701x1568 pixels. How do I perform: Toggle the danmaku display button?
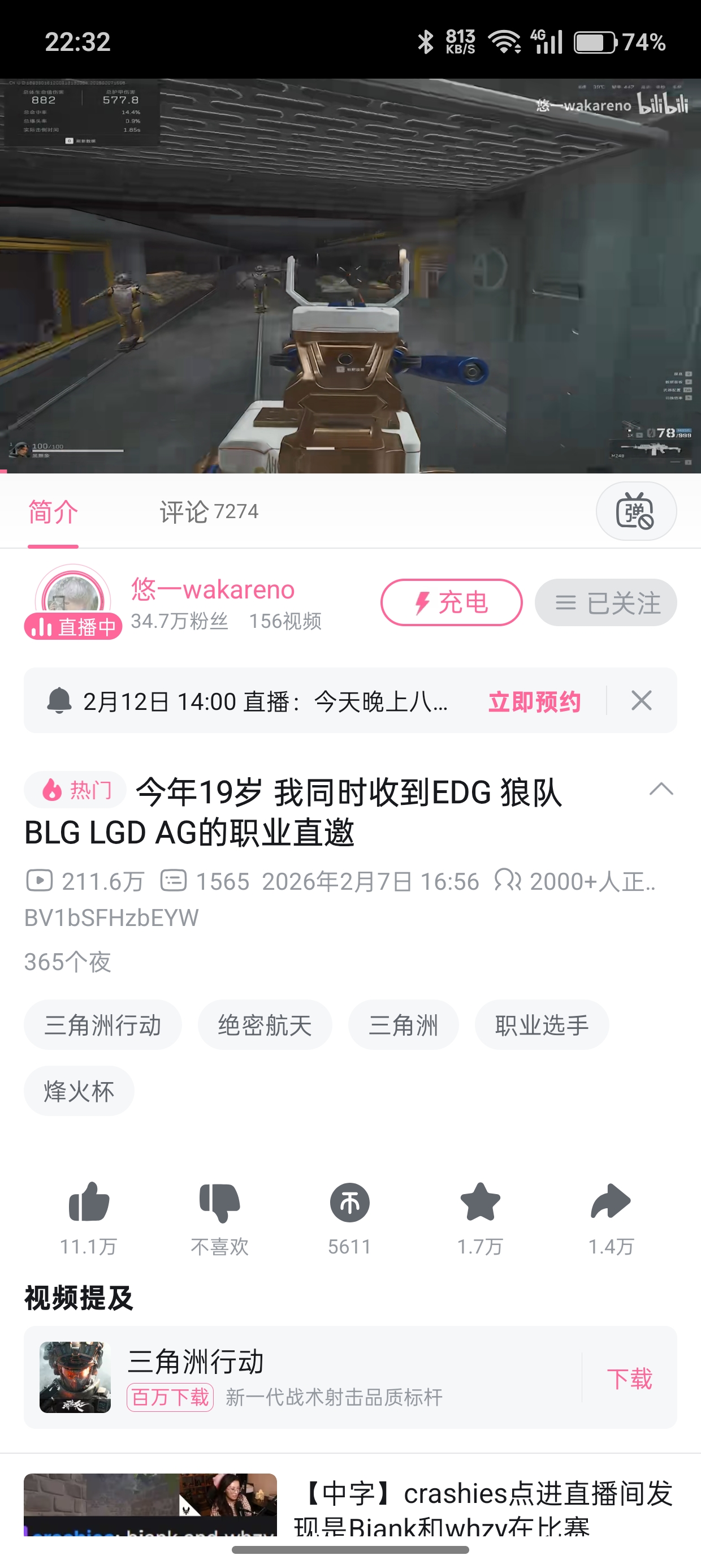click(x=635, y=511)
